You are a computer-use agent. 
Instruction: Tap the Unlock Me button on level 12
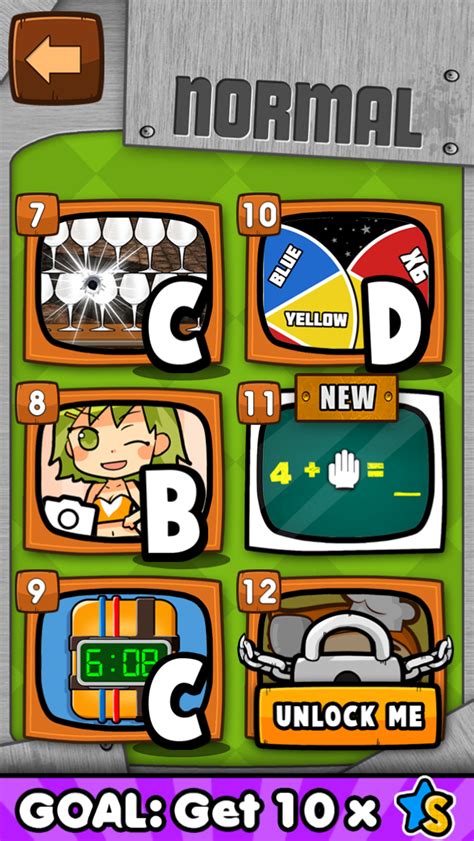pyautogui.click(x=347, y=715)
